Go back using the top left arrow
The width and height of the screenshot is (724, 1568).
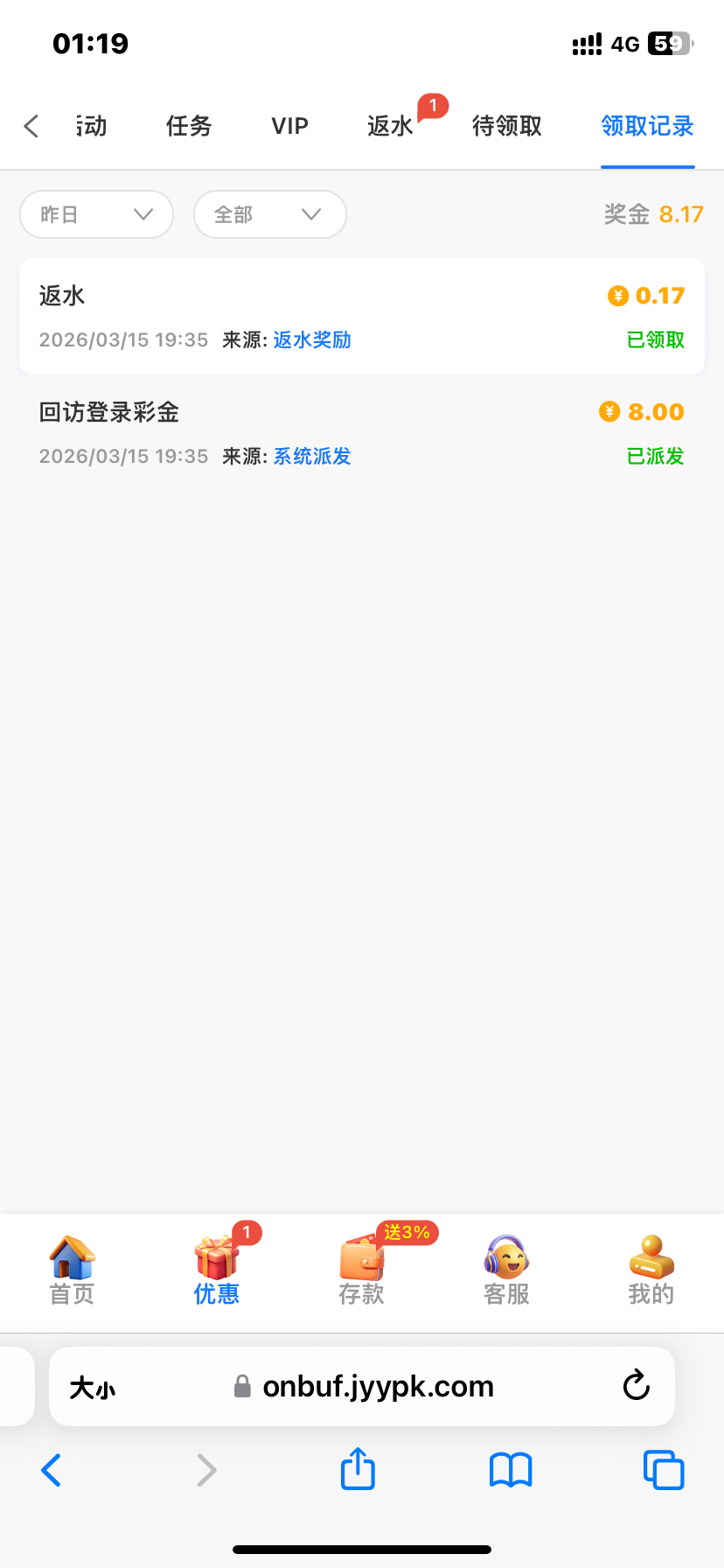click(x=31, y=126)
